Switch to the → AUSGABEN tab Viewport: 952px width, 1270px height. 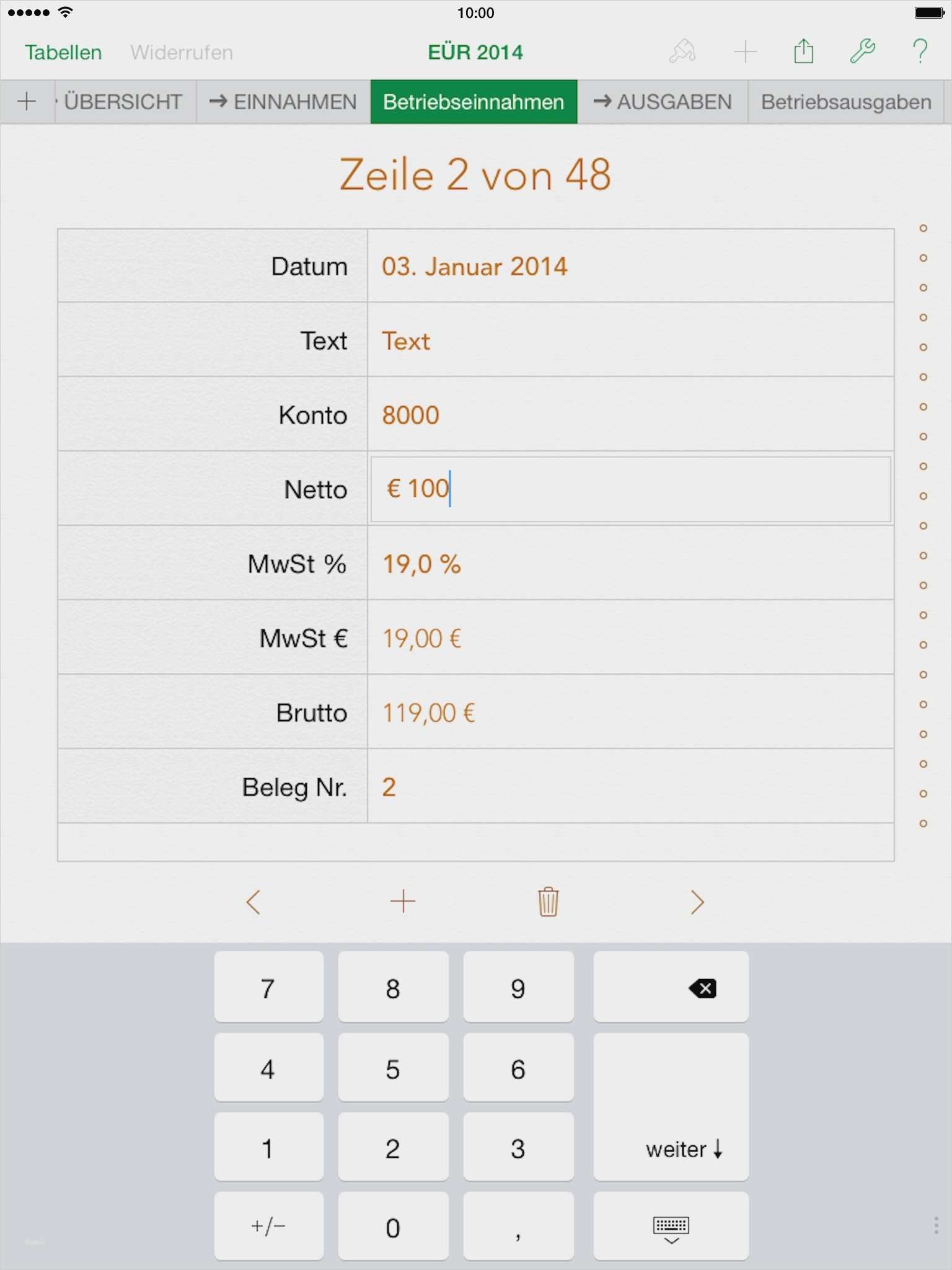point(662,102)
